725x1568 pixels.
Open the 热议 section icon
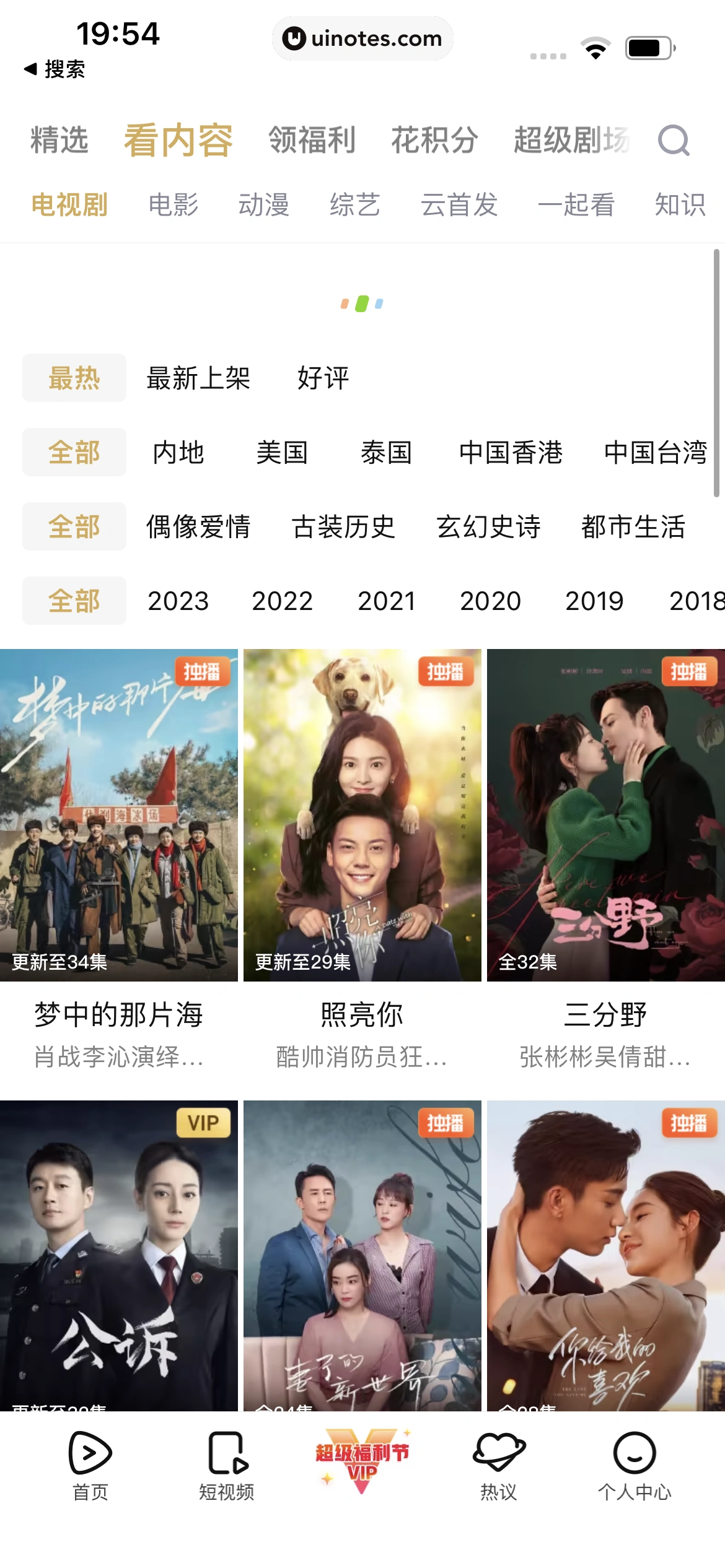(499, 1474)
